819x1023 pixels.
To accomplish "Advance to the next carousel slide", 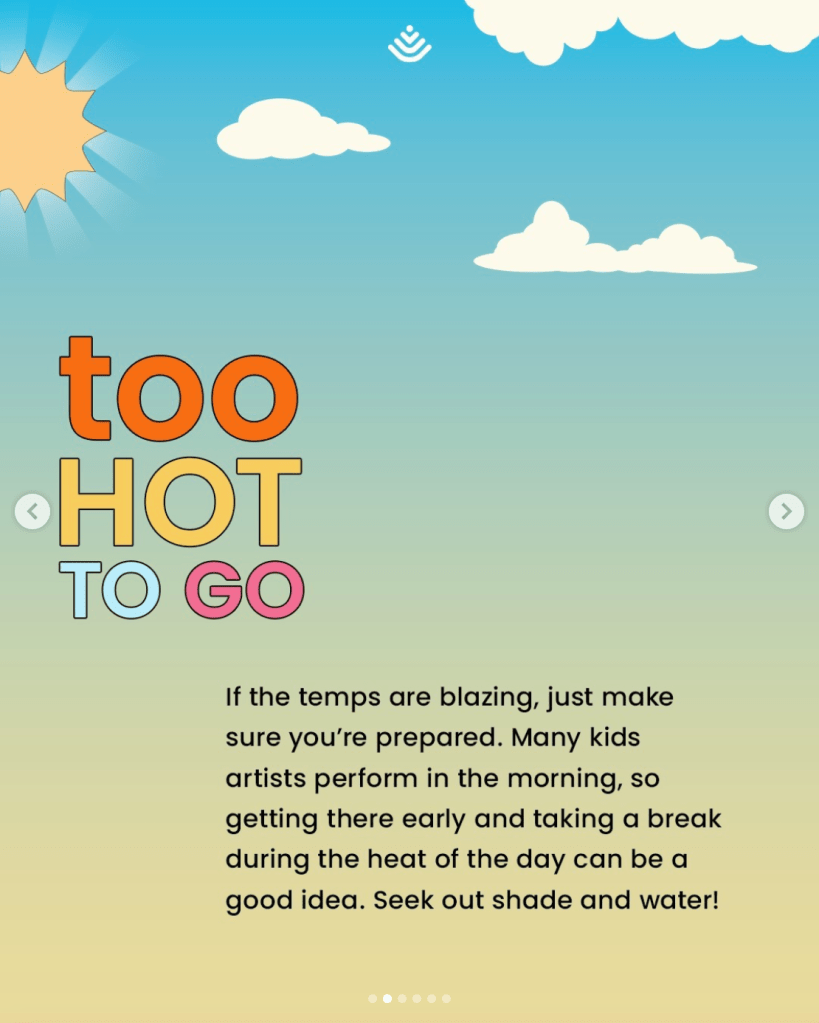I will click(x=786, y=511).
